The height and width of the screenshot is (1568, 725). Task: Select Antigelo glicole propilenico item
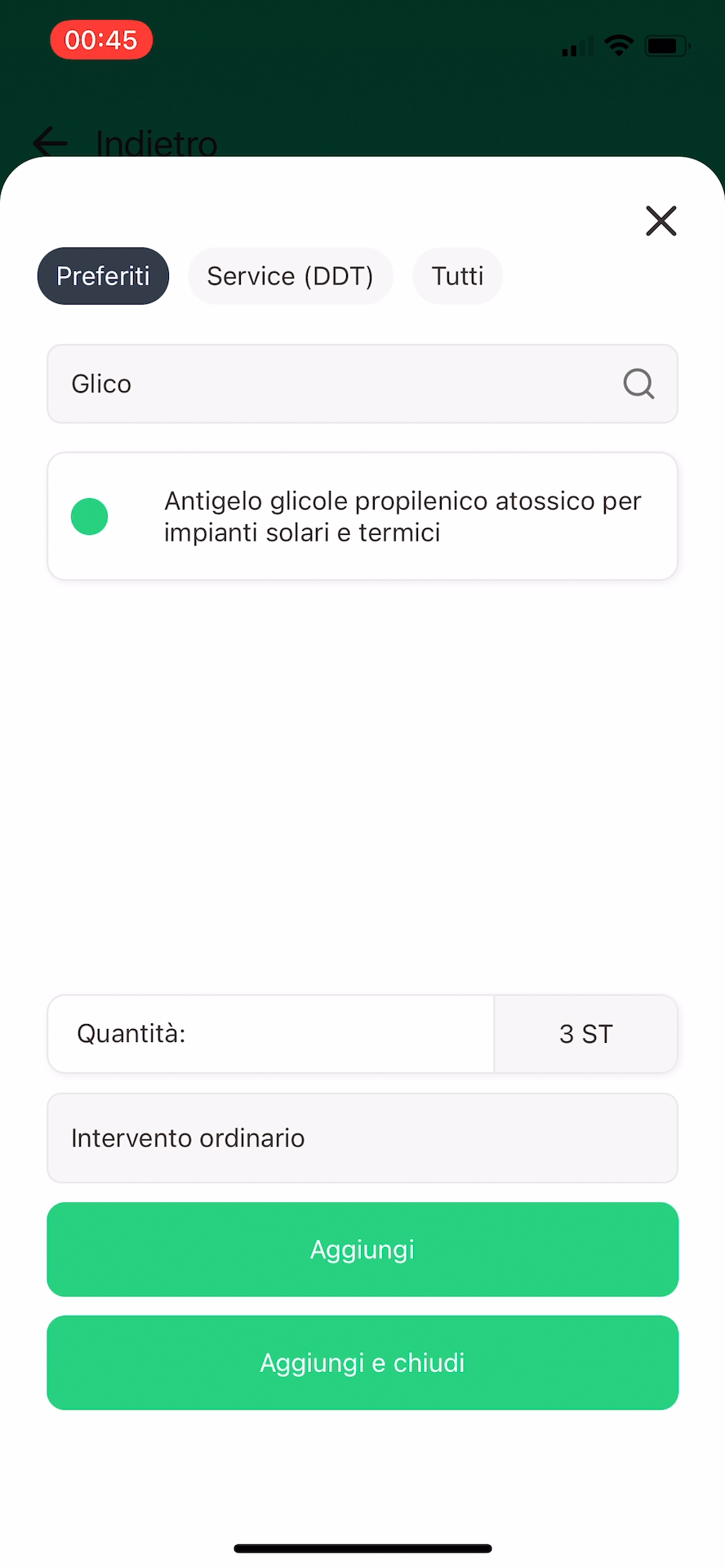click(362, 516)
